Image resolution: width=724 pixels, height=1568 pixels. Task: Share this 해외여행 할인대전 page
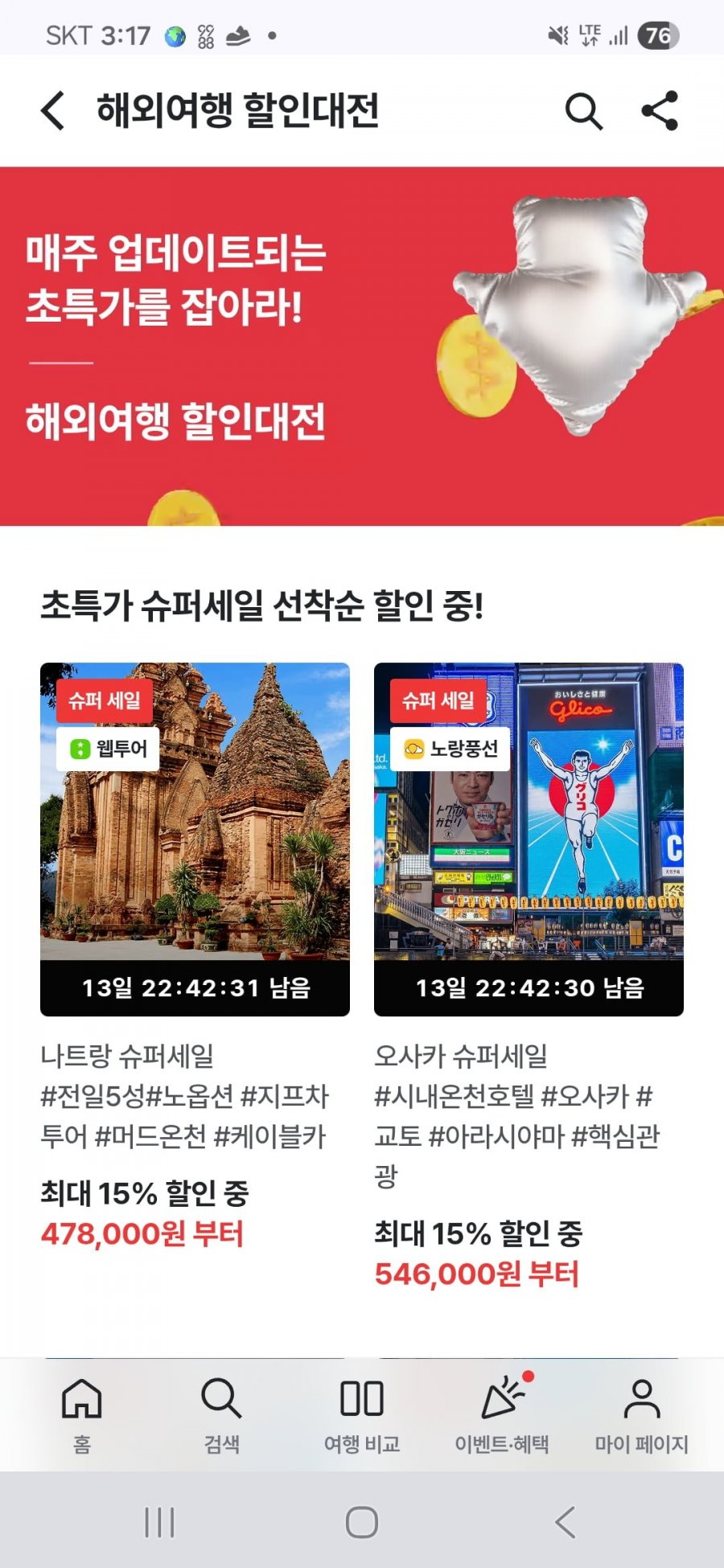[660, 111]
